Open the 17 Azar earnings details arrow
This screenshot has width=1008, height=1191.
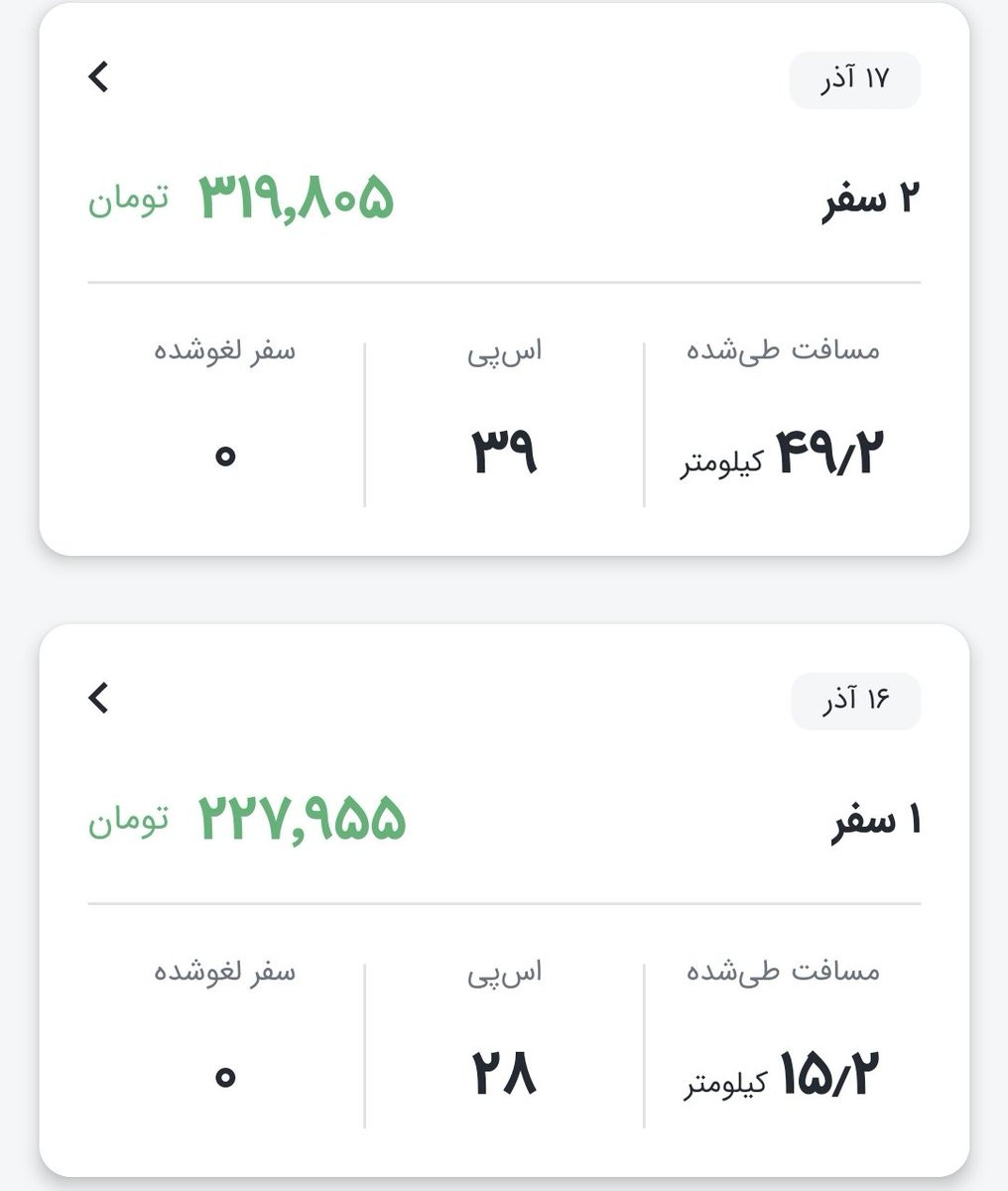pyautogui.click(x=98, y=76)
